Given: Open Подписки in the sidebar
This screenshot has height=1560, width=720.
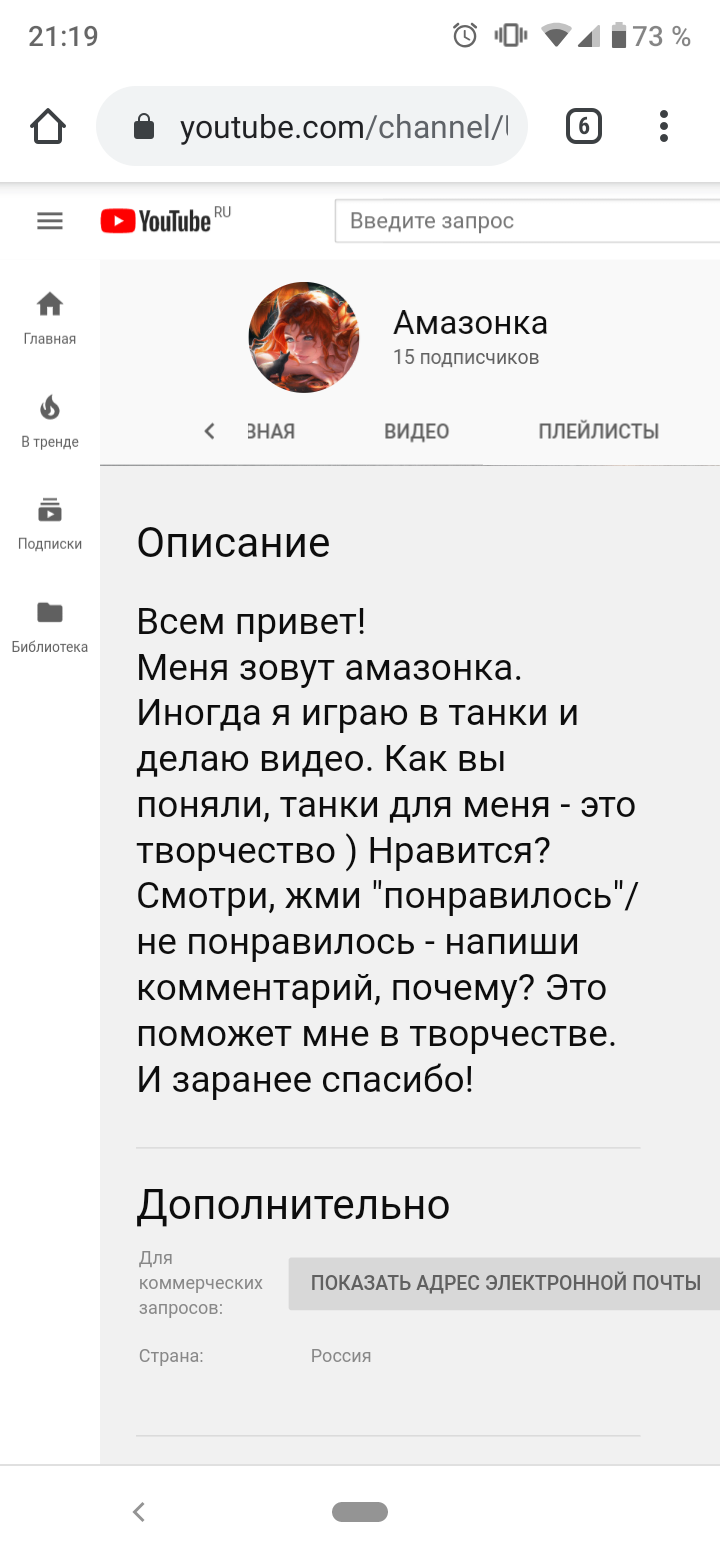Looking at the screenshot, I should 50,523.
